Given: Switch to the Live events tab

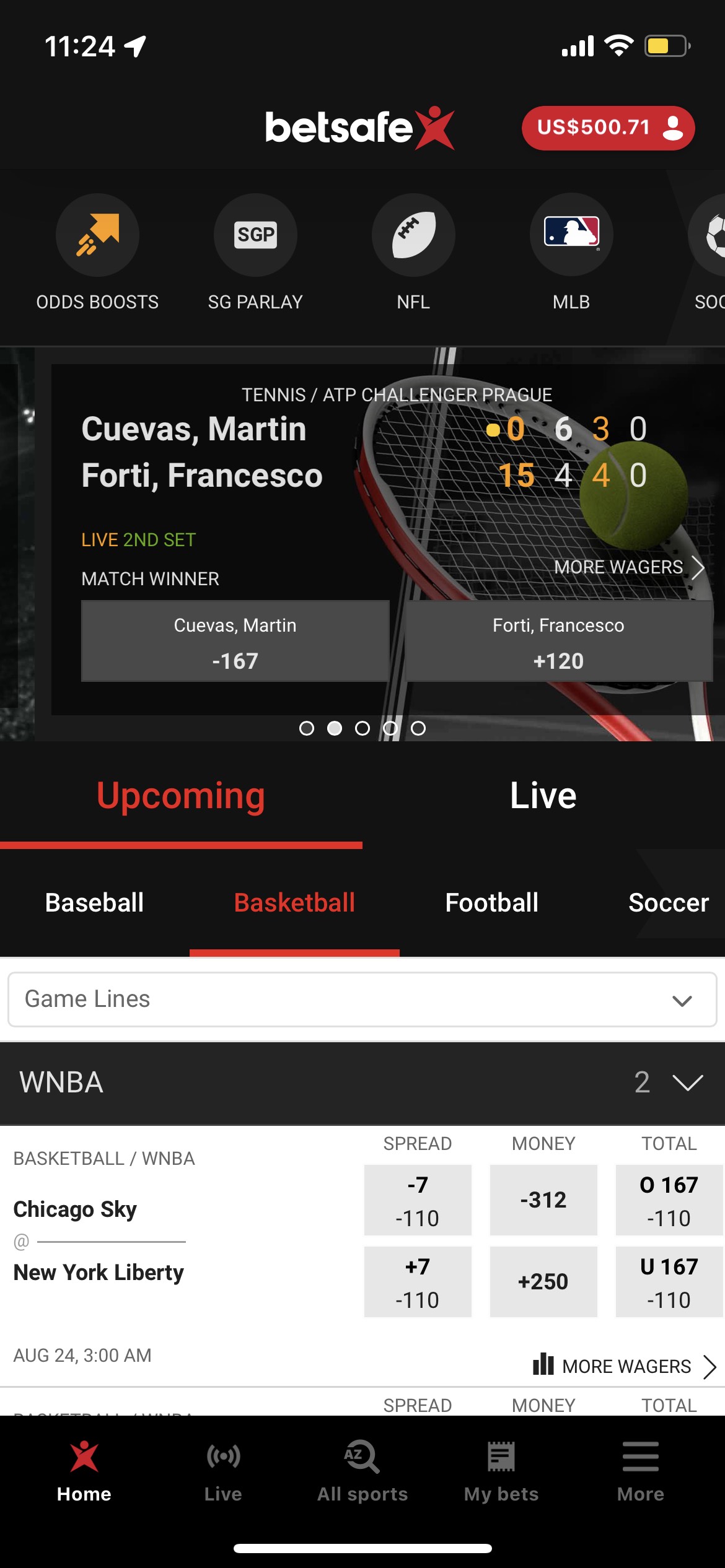Looking at the screenshot, I should coord(543,796).
